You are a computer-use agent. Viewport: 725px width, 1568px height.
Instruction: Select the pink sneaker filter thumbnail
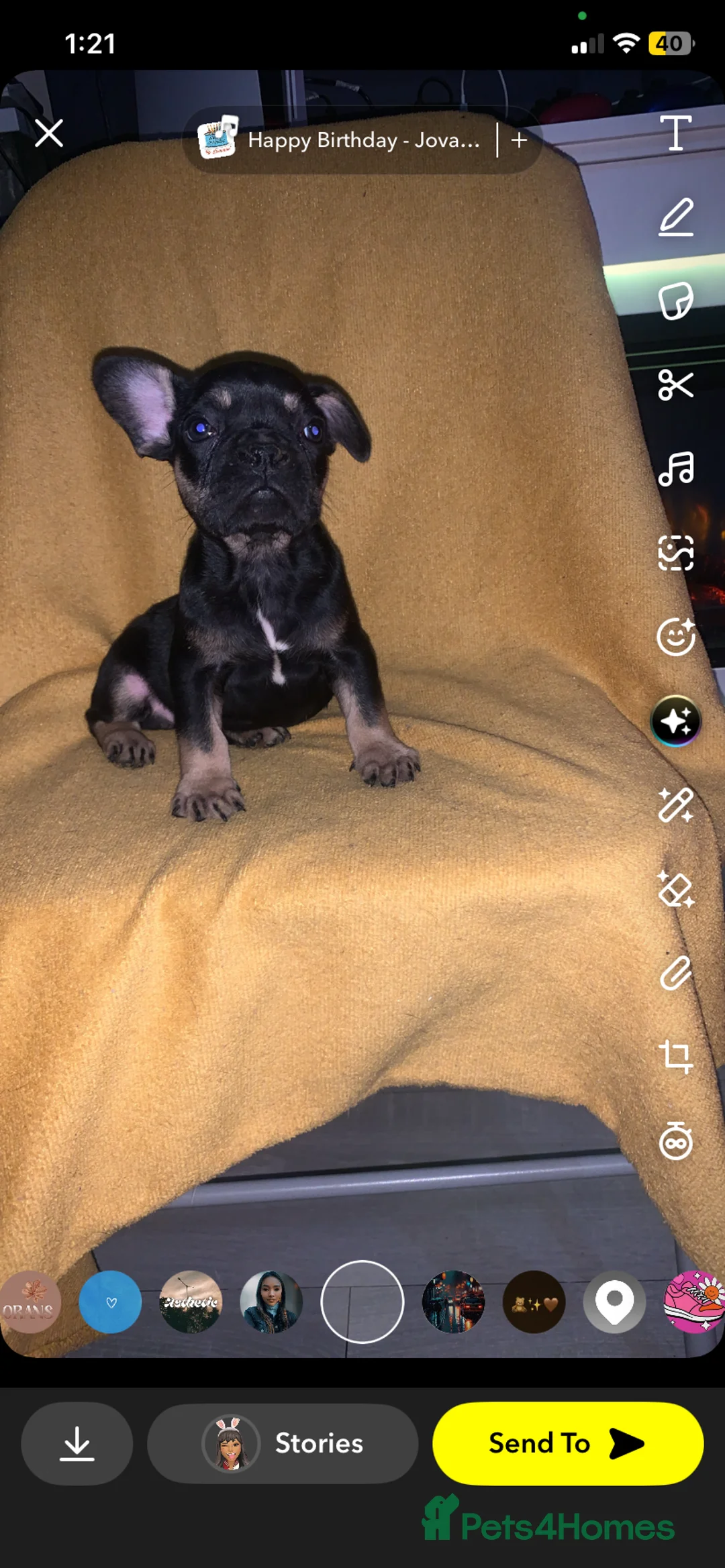click(x=696, y=1302)
